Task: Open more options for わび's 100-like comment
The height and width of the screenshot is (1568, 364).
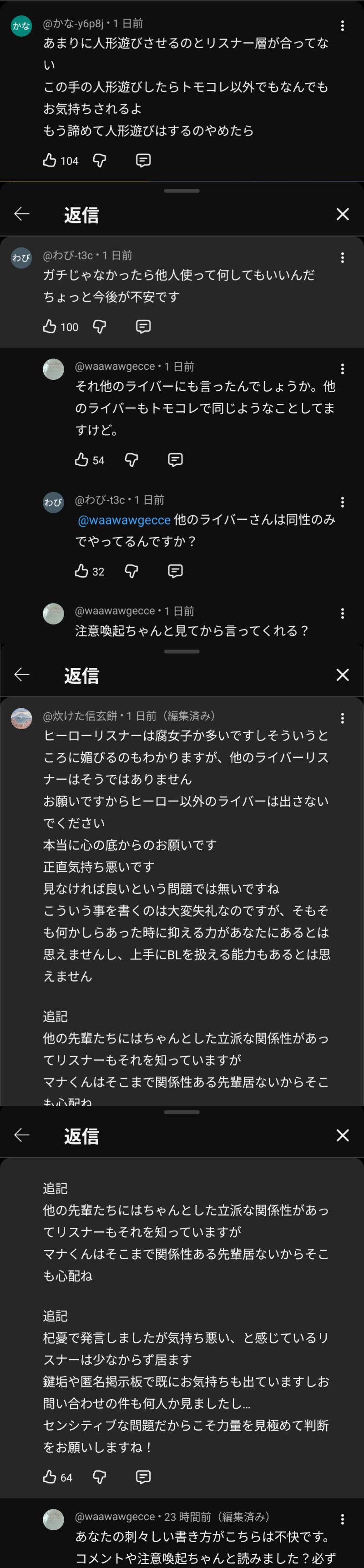Action: pyautogui.click(x=343, y=257)
